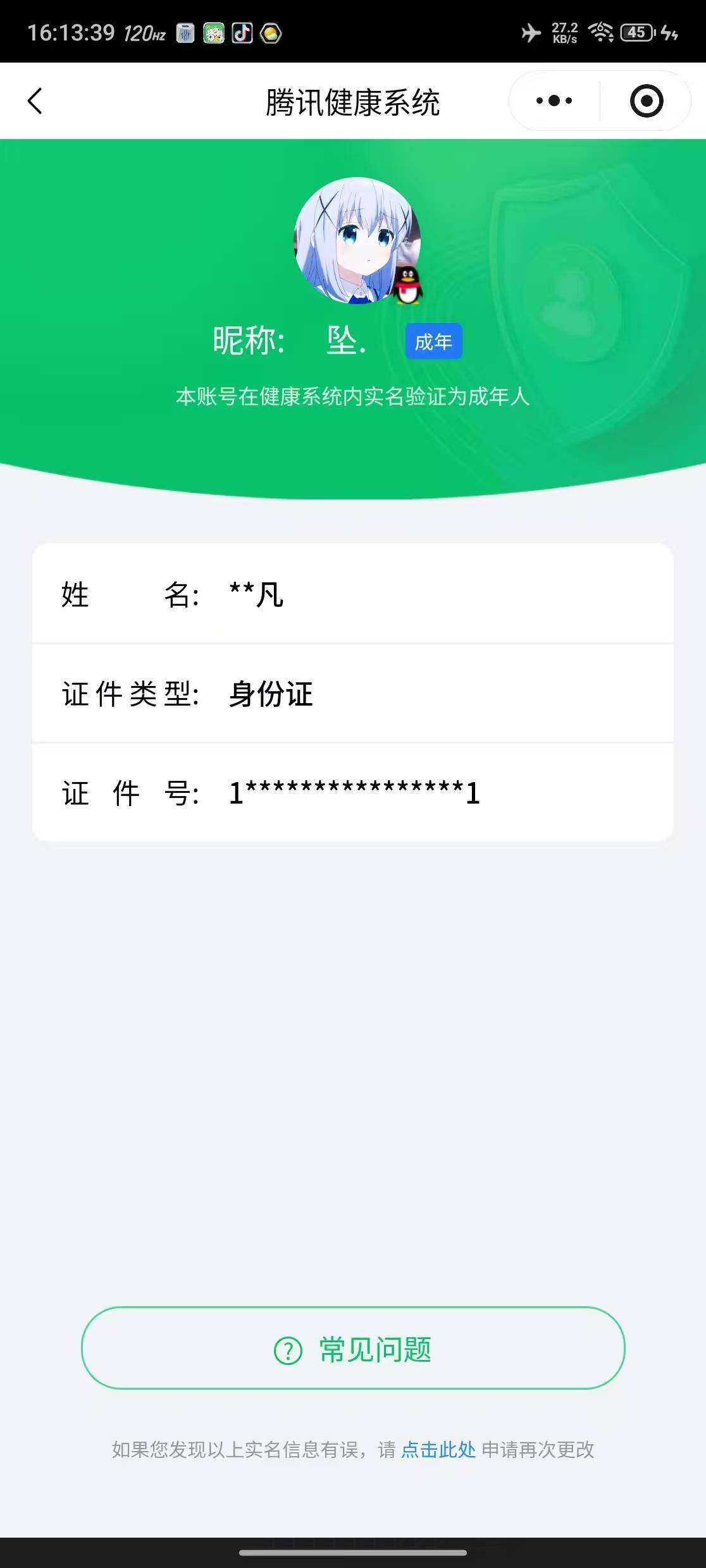Image resolution: width=706 pixels, height=1568 pixels.
Task: Expand the 姓名 row showing **凡
Action: tap(353, 595)
